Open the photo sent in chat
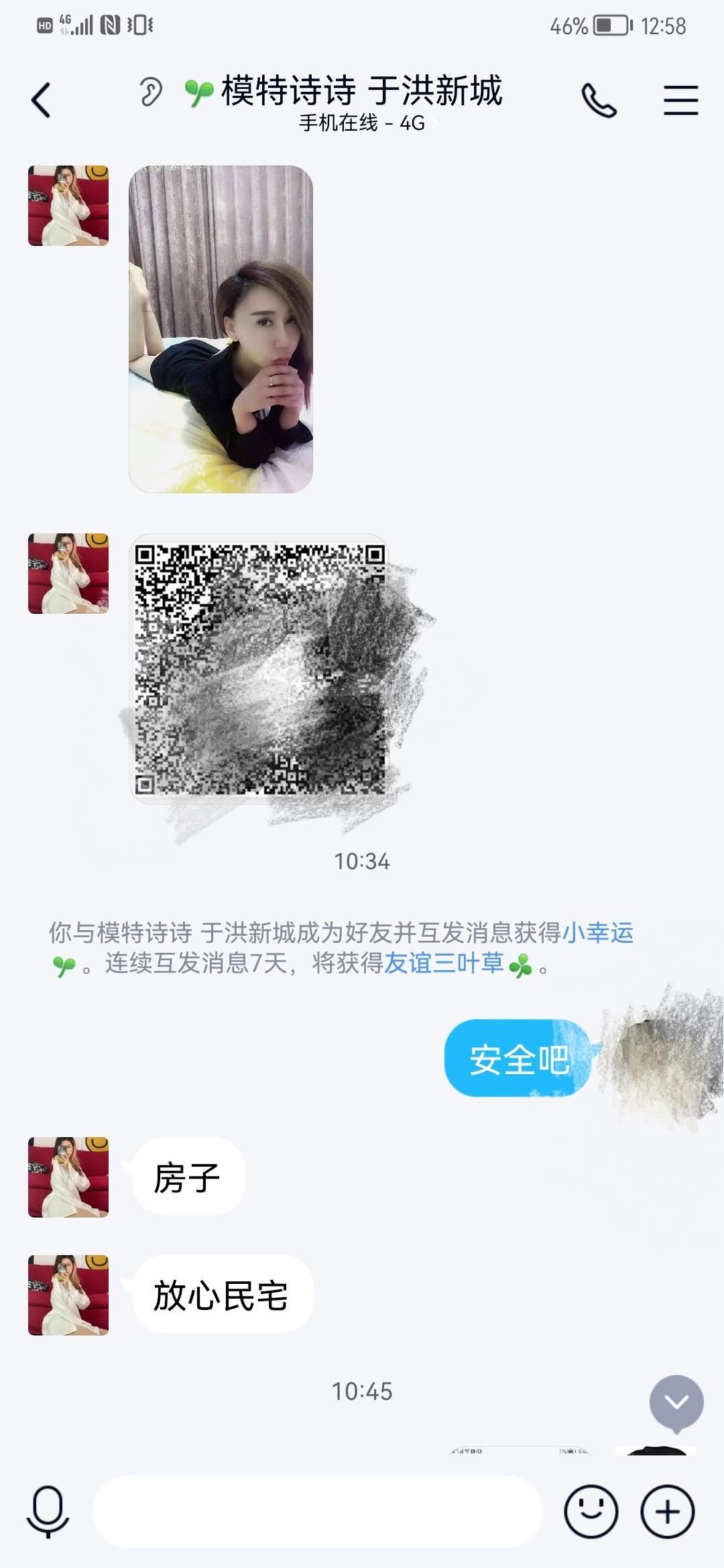The width and height of the screenshot is (724, 1568). (x=221, y=329)
